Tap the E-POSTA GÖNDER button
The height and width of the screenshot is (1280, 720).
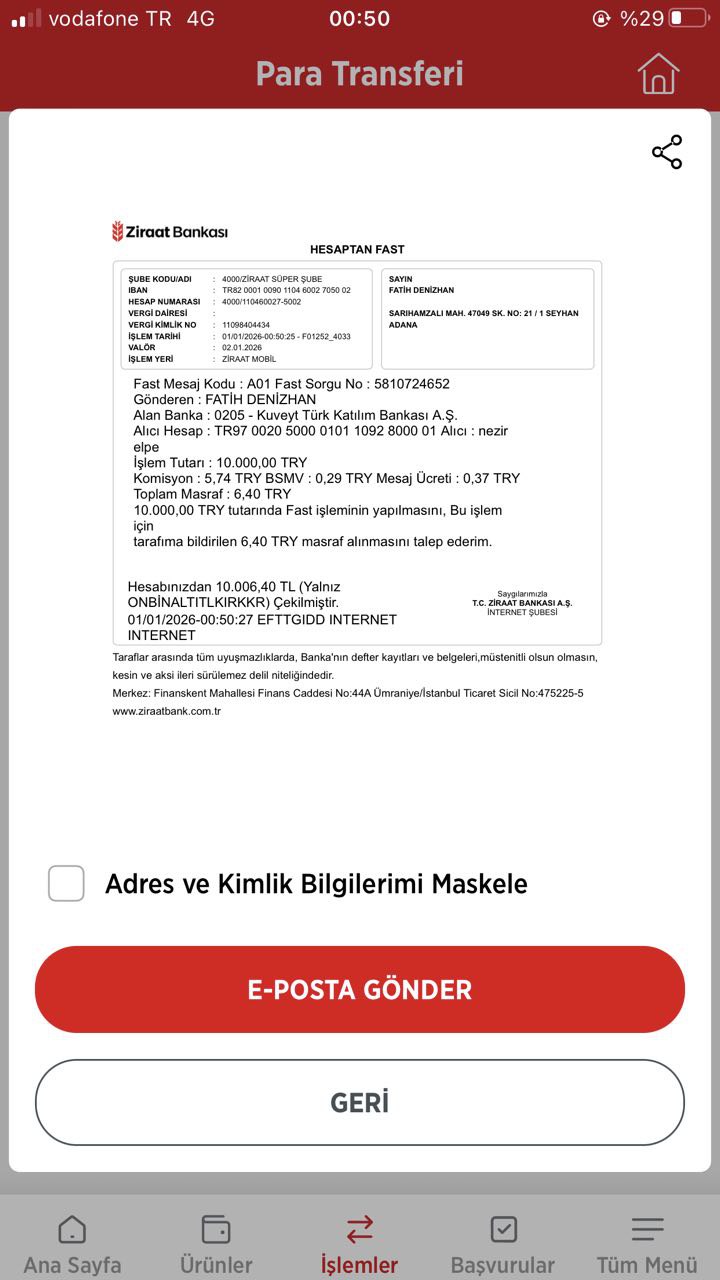[x=360, y=989]
